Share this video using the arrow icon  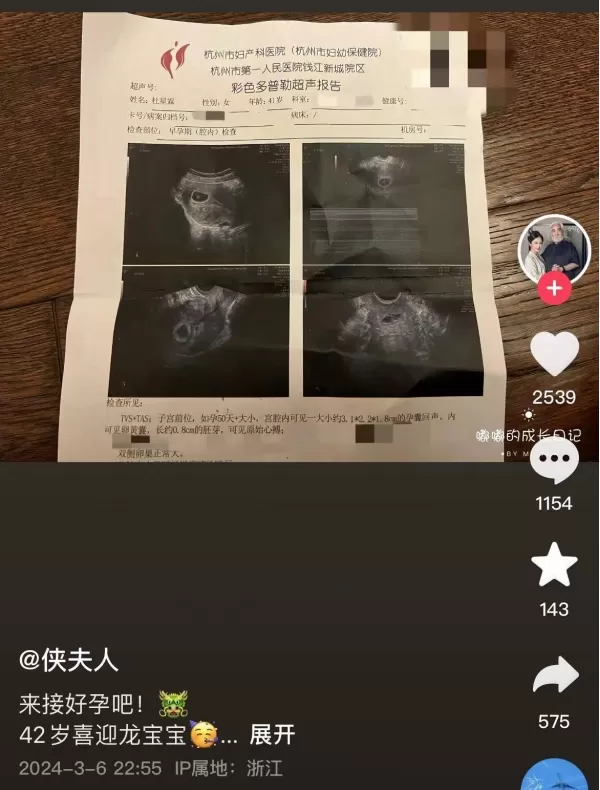554,677
